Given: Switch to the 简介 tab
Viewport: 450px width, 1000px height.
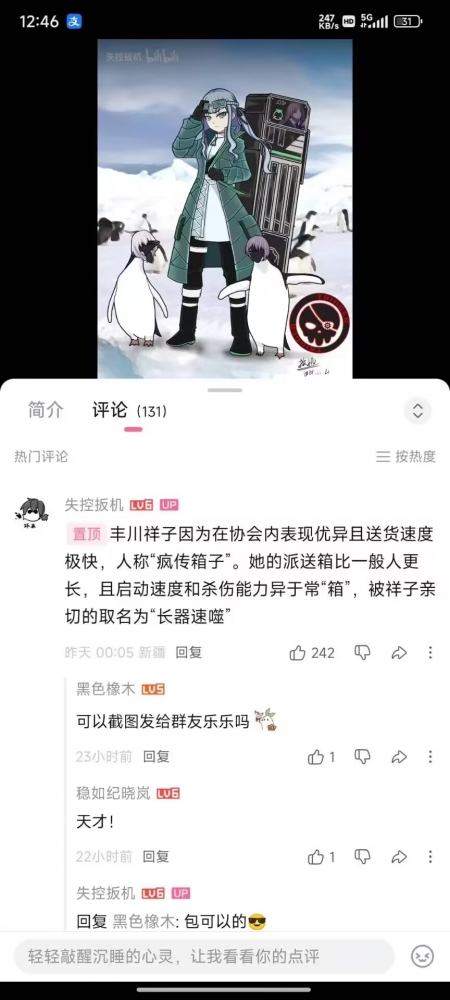Looking at the screenshot, I should click(x=46, y=410).
